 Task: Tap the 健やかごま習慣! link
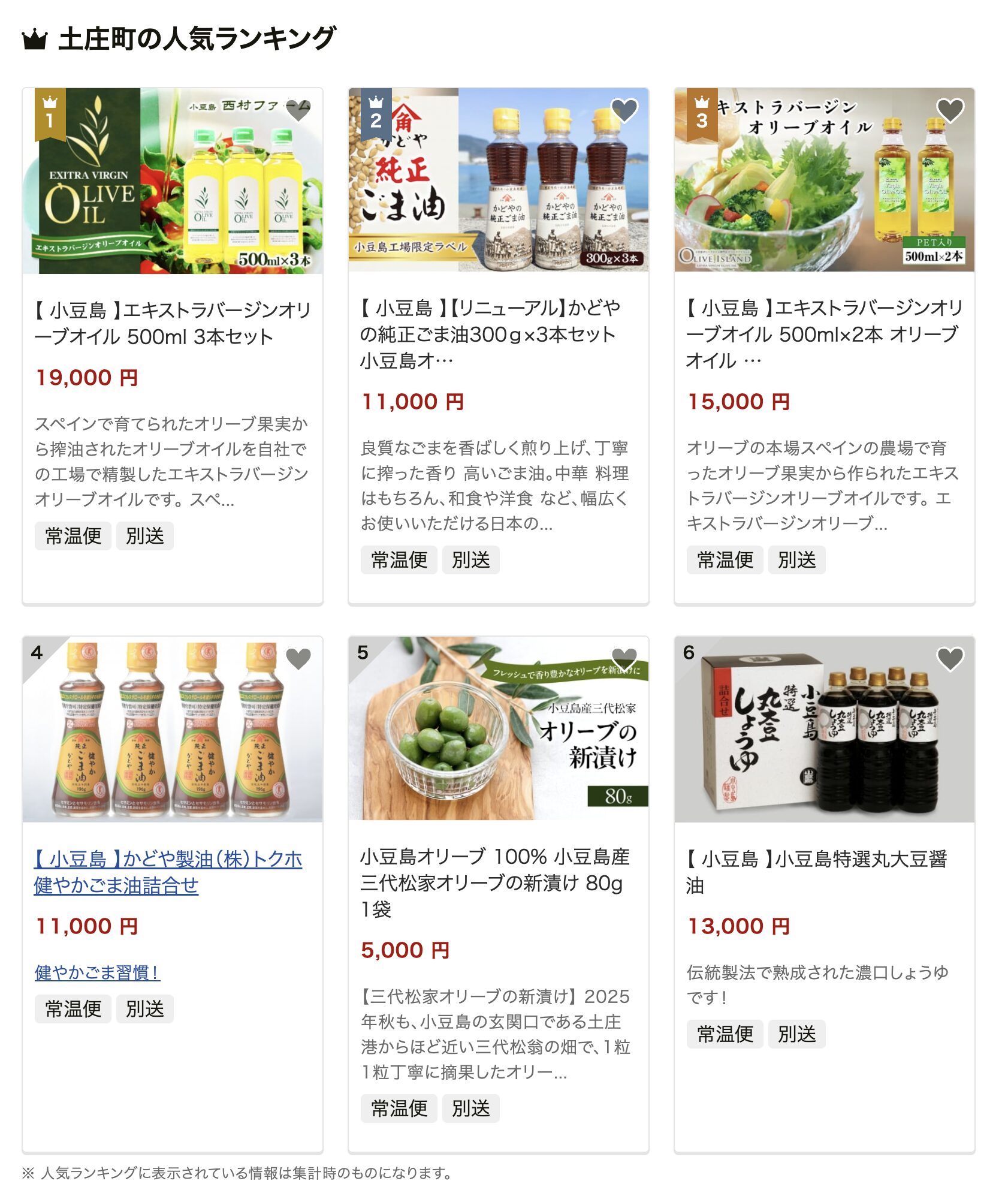click(x=97, y=972)
